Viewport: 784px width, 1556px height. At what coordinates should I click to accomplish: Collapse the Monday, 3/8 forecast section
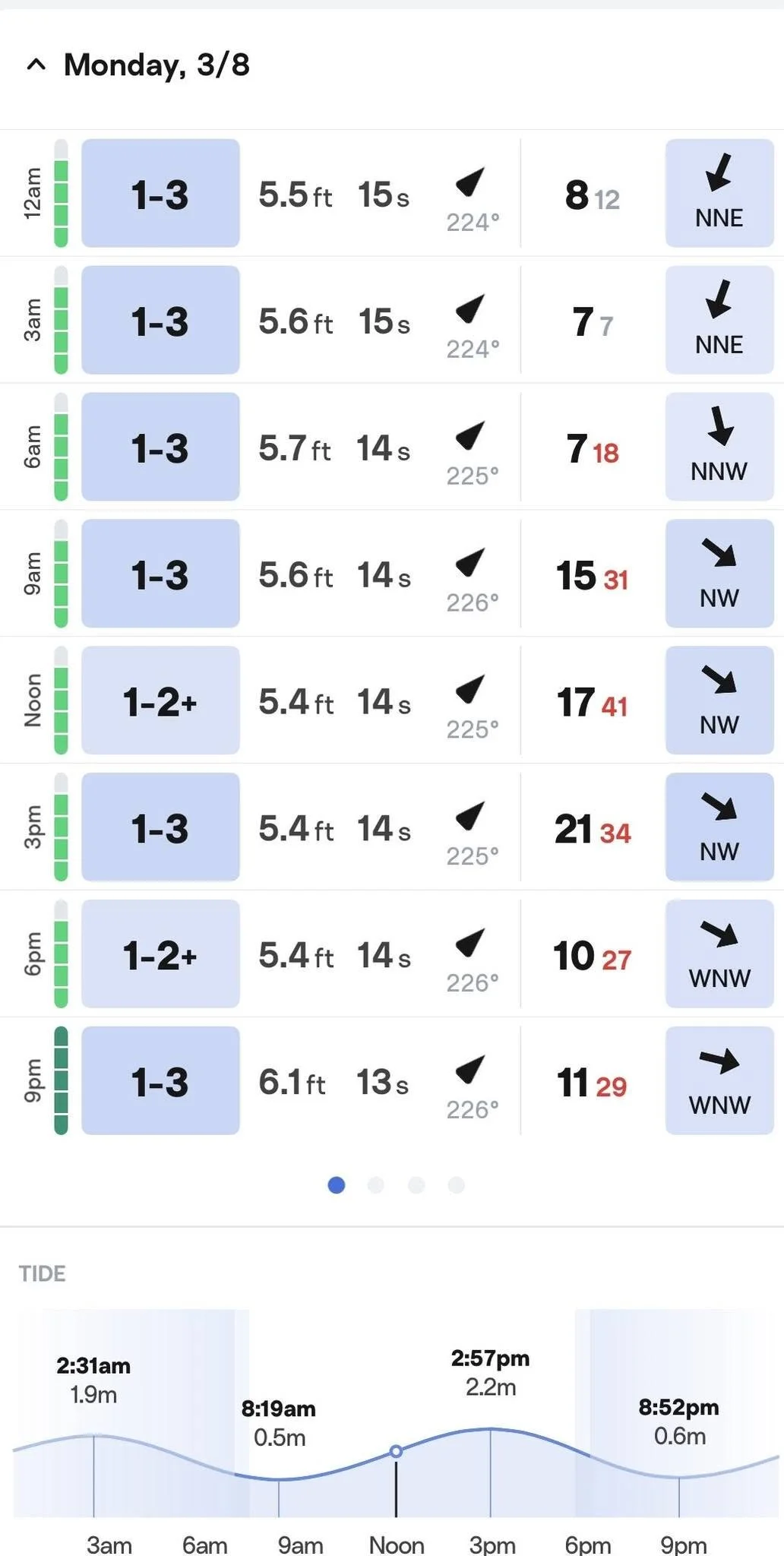(36, 65)
